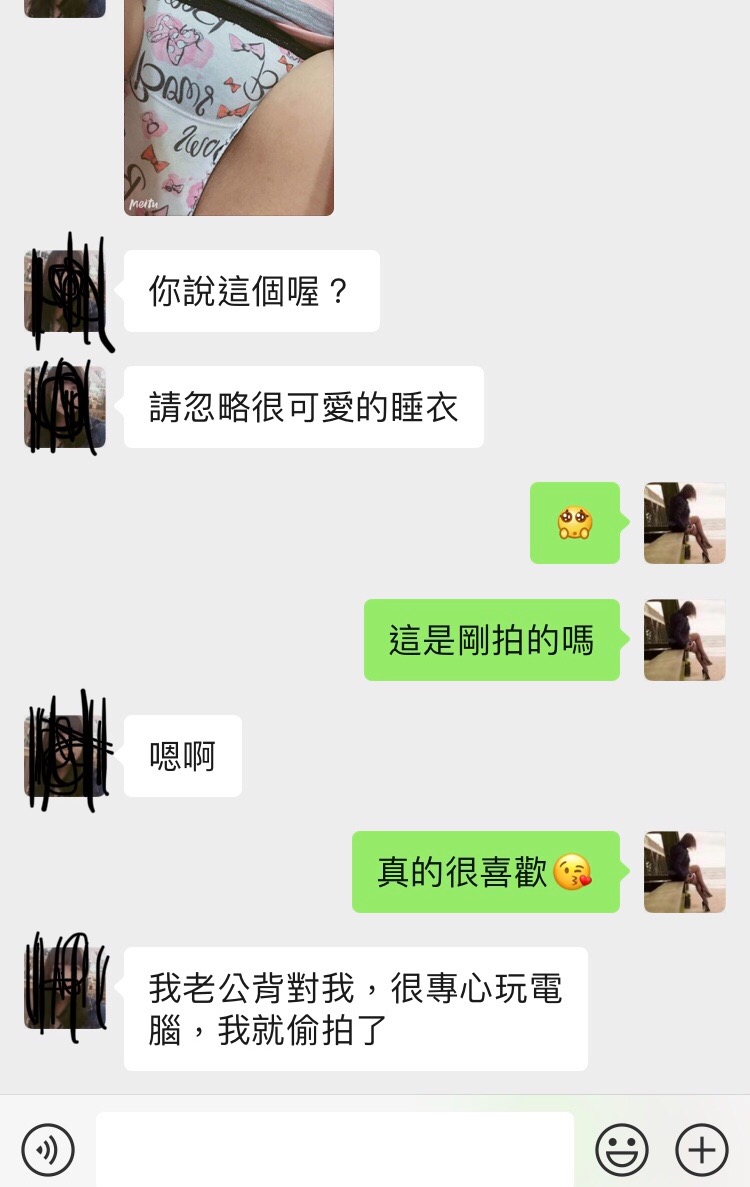Tap the avatar beside the "我老公背對我" message
750x1187 pixels.
65,988
